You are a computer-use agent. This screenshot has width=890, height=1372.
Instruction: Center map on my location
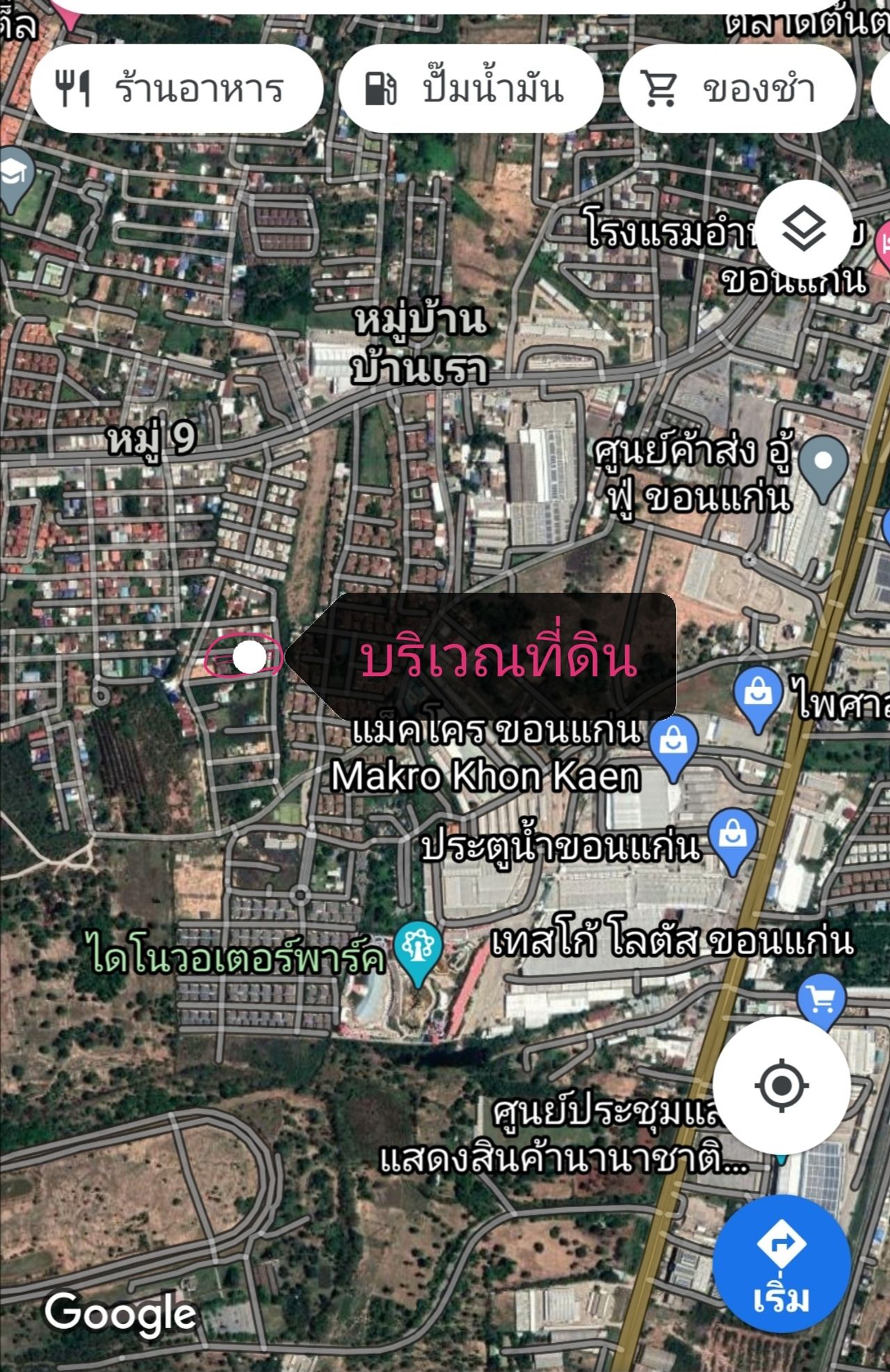[x=782, y=1085]
